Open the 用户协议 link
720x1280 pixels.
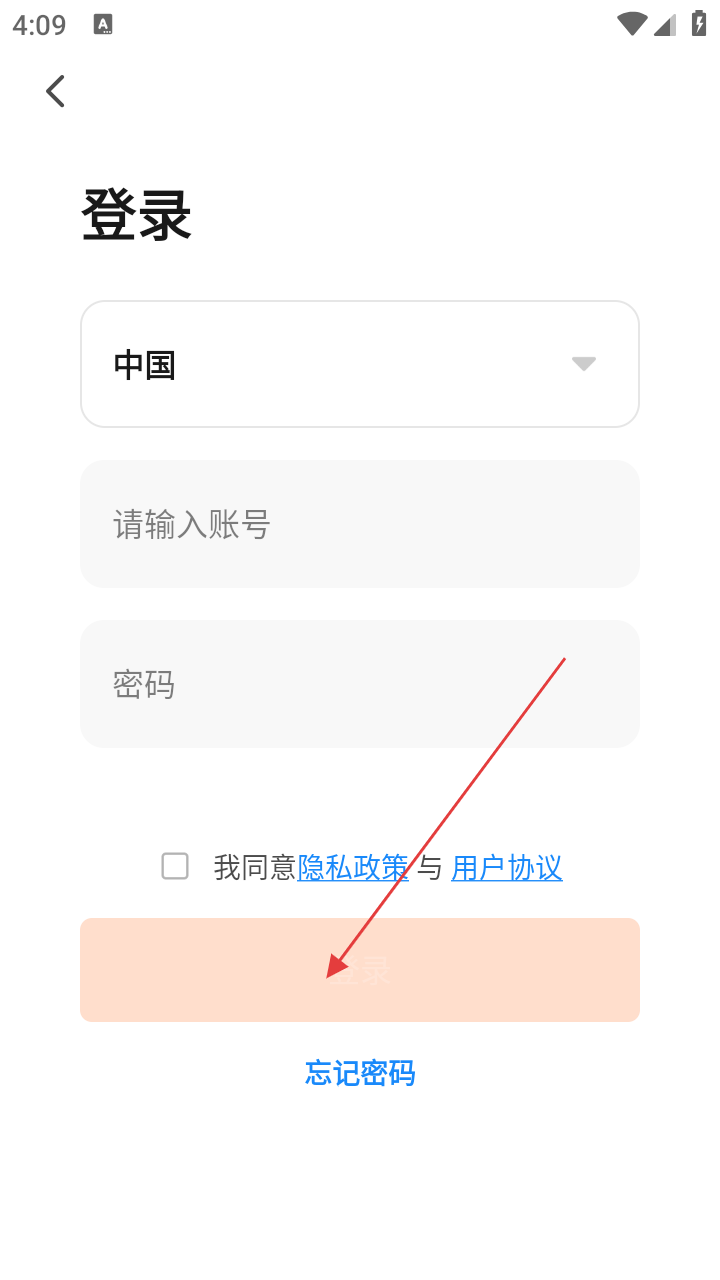pos(507,867)
